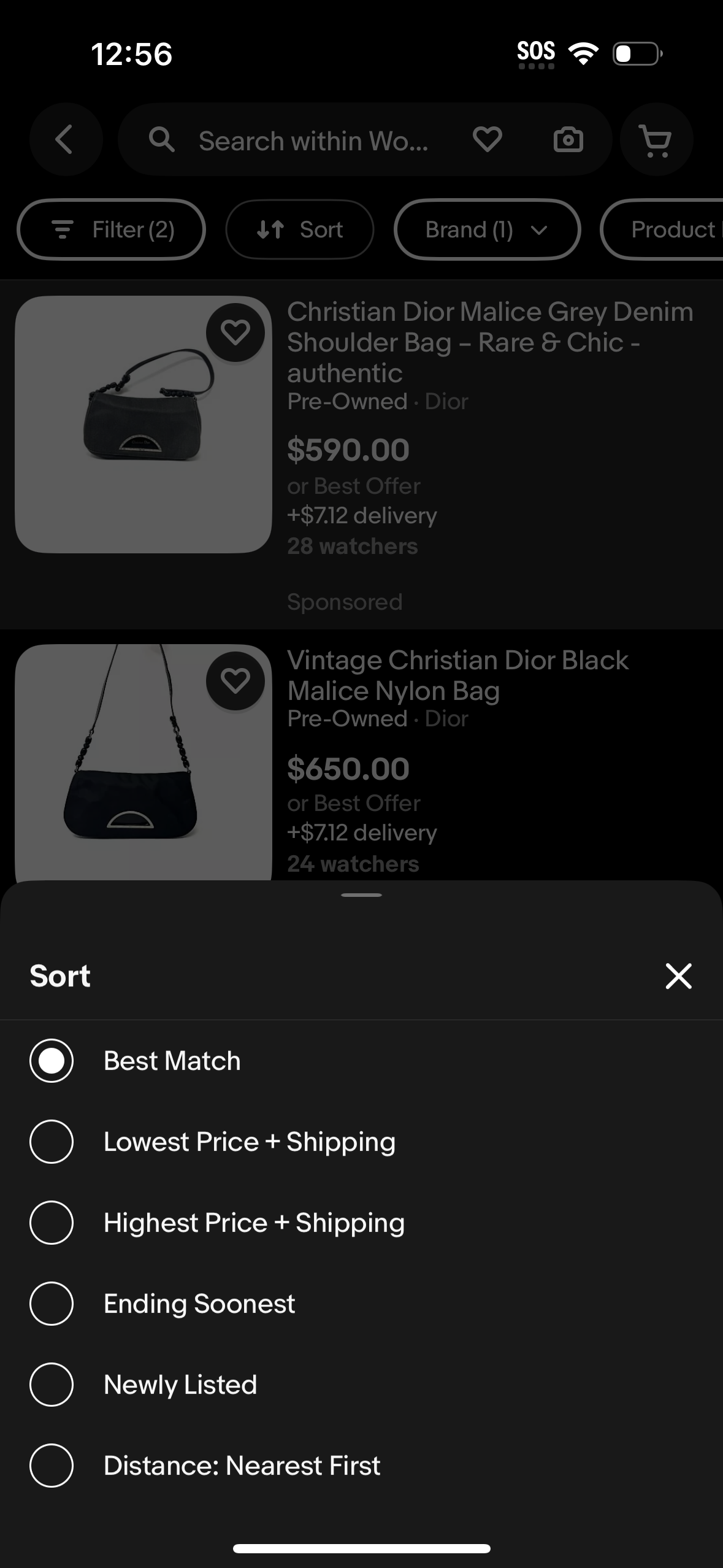Open the shopping cart
The width and height of the screenshot is (723, 1568).
coord(655,139)
